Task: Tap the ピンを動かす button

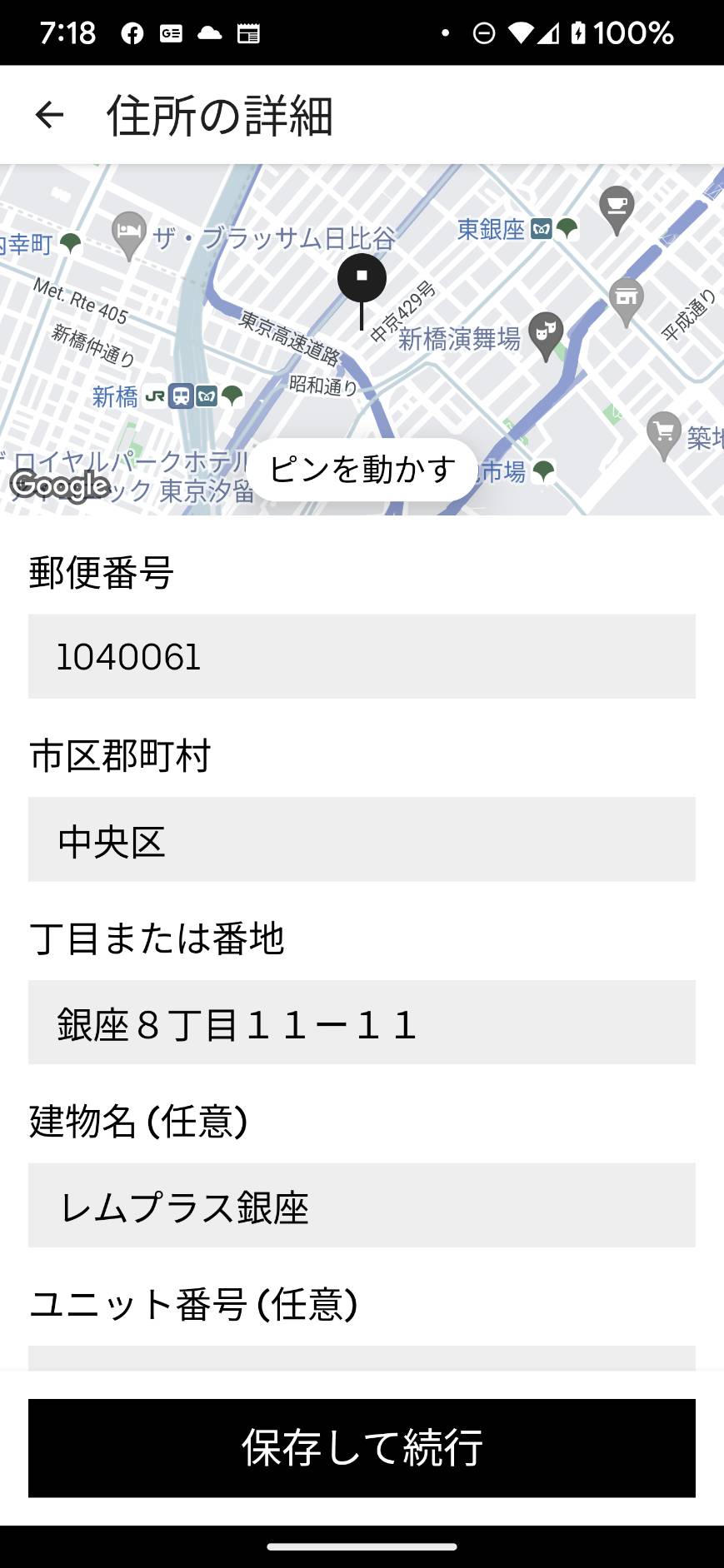Action: pyautogui.click(x=362, y=470)
